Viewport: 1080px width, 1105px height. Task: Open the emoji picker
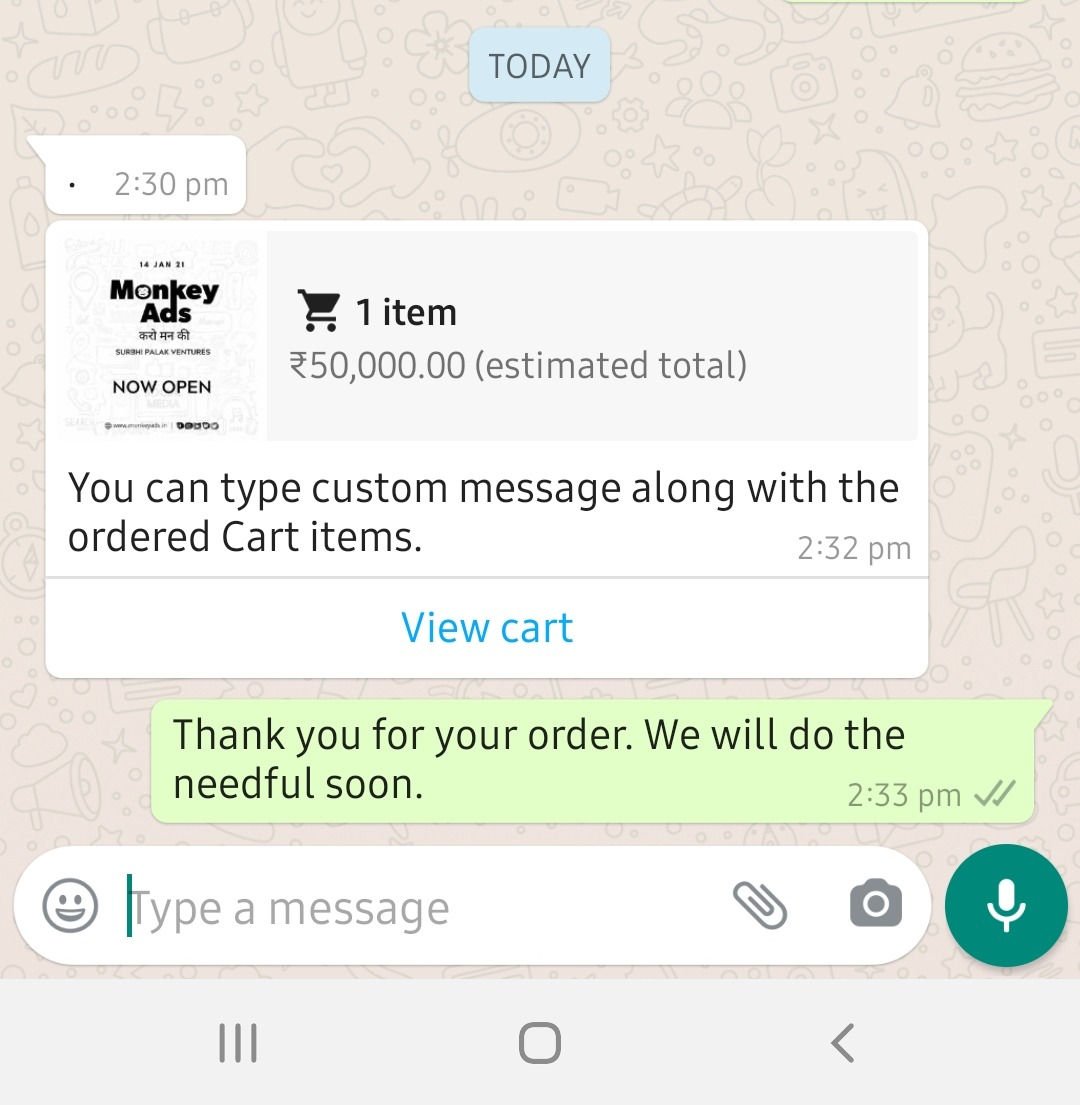click(x=71, y=907)
